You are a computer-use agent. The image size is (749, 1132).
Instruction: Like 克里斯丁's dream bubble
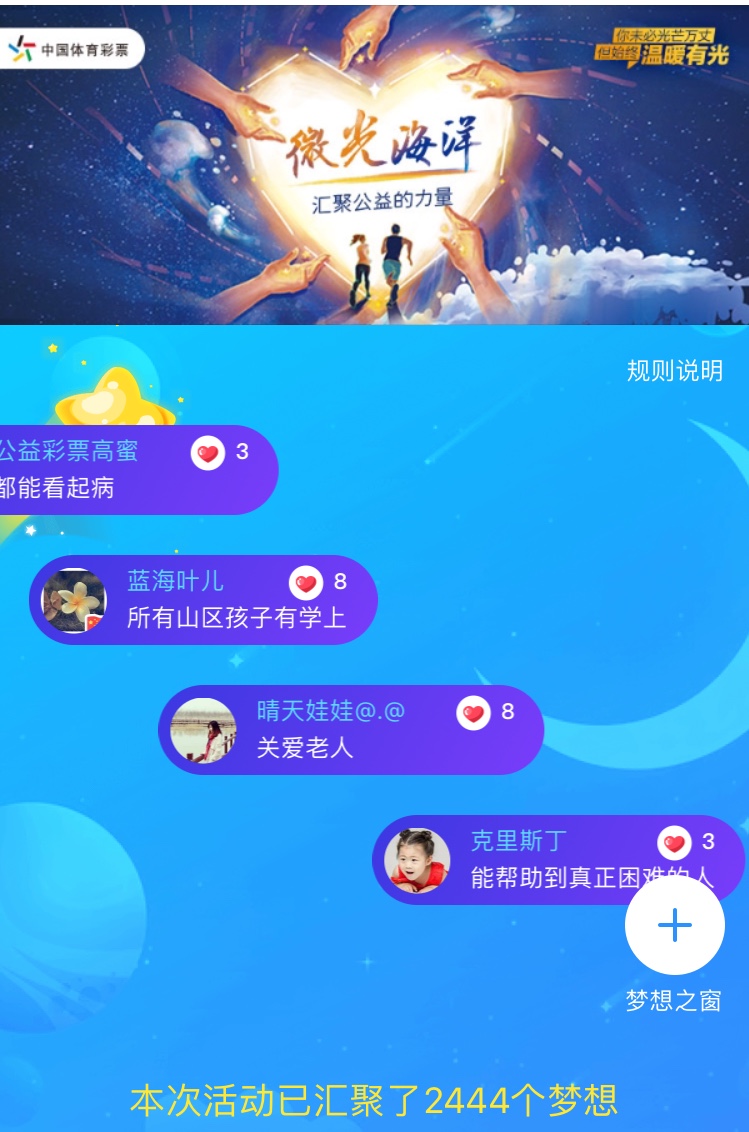[x=674, y=843]
